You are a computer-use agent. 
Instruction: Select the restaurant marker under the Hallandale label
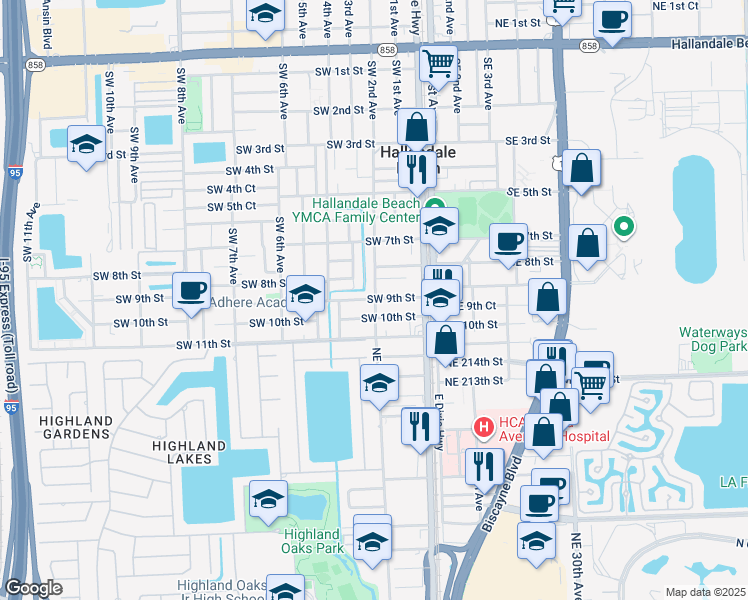(416, 168)
